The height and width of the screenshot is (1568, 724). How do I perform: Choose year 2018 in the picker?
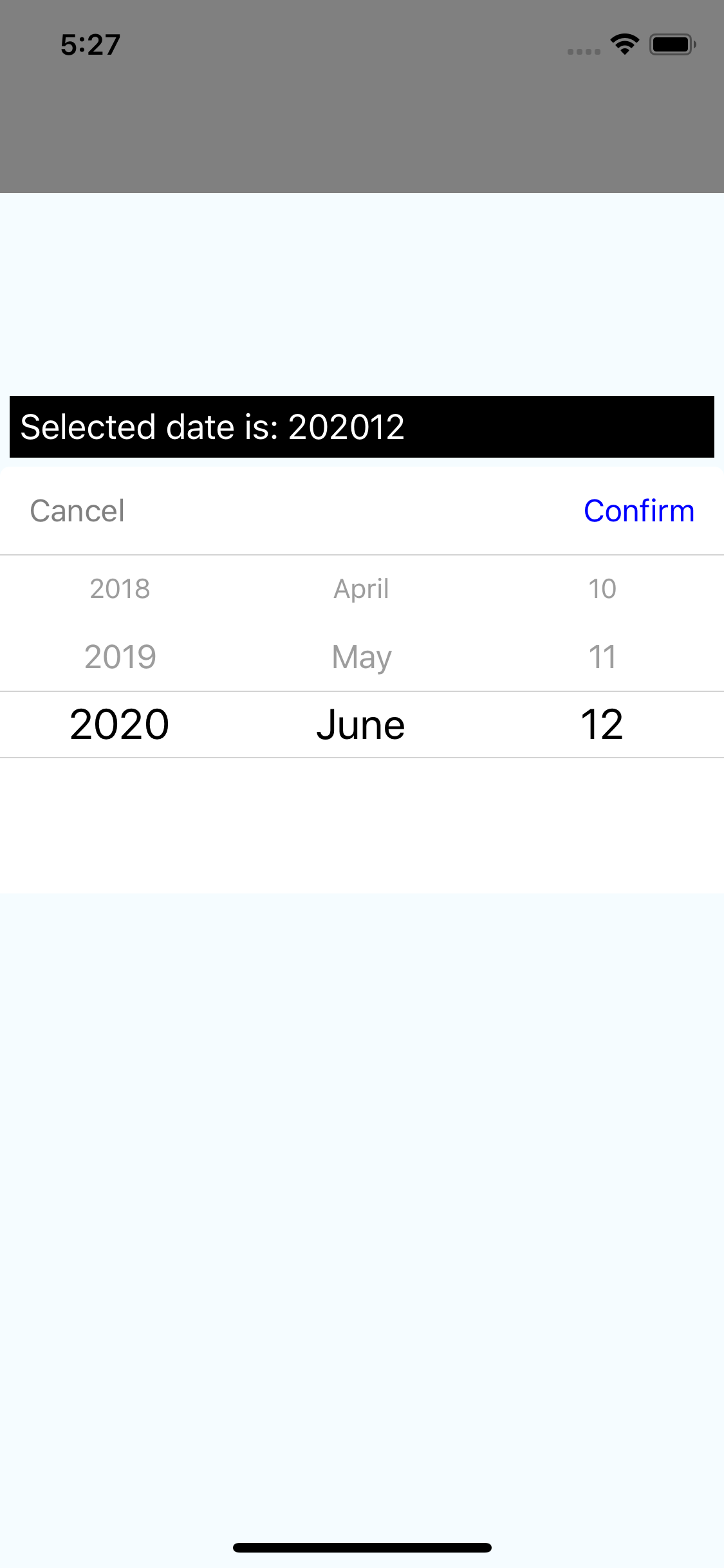coord(120,588)
